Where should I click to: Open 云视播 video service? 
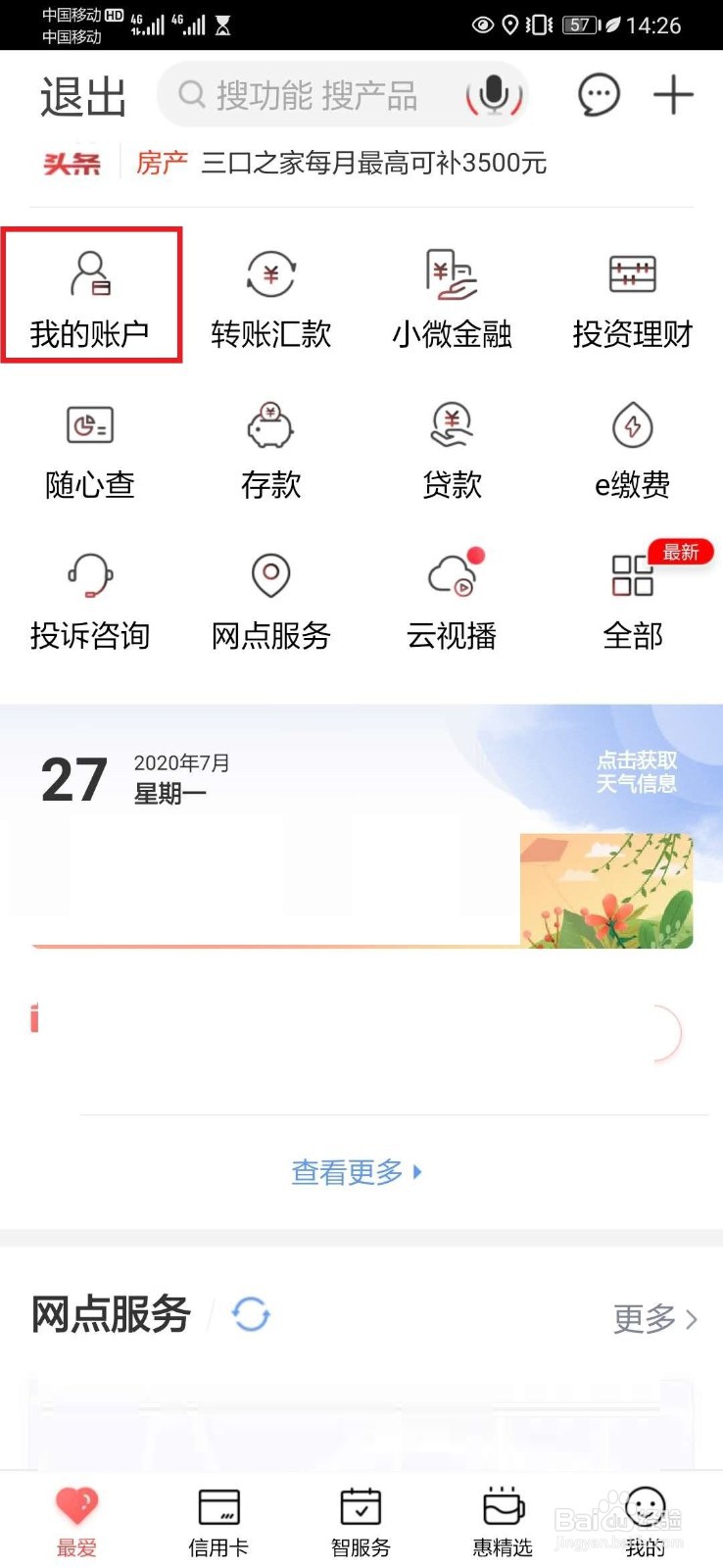point(451,598)
